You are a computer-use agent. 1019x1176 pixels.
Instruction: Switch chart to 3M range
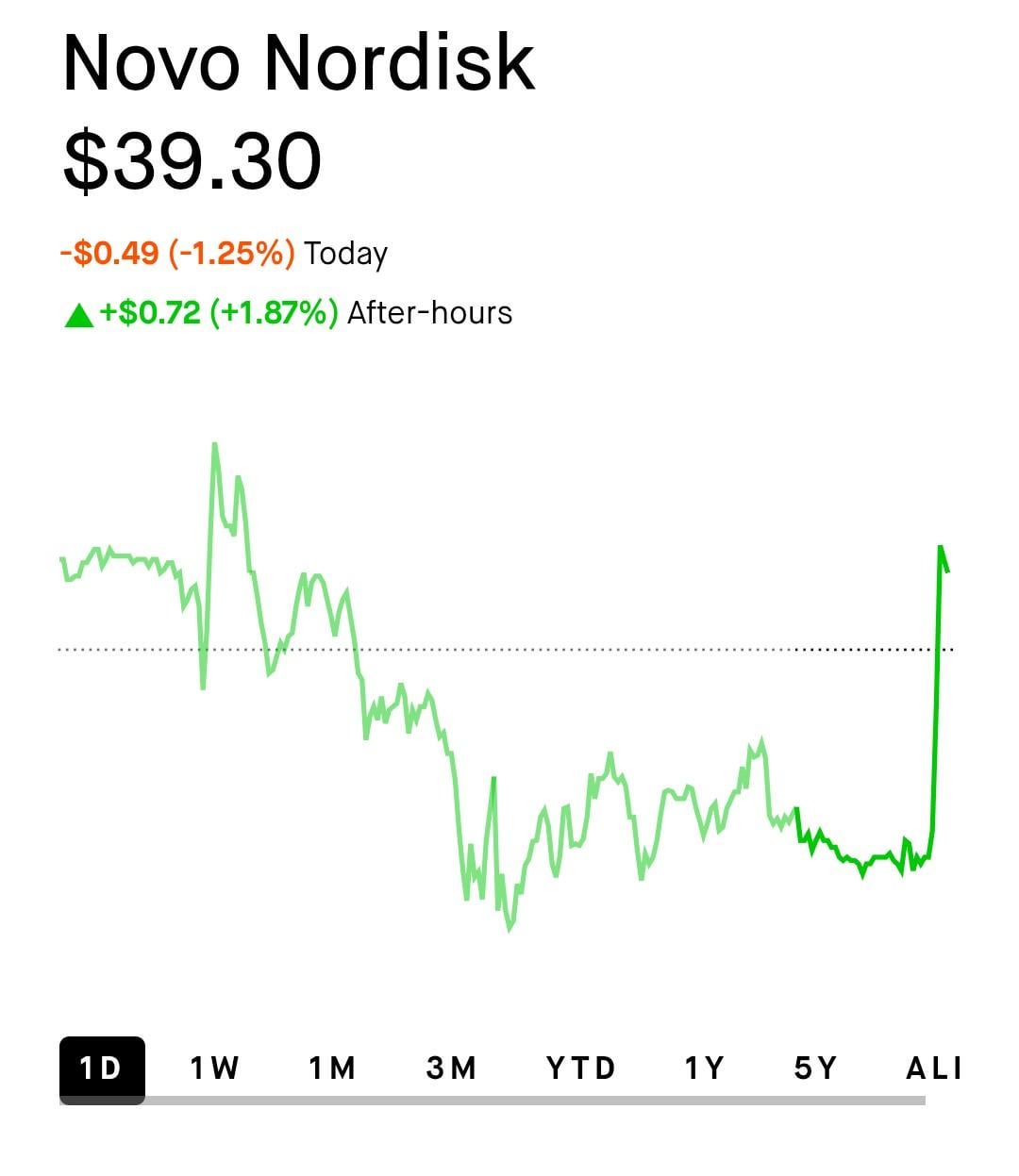(451, 1068)
